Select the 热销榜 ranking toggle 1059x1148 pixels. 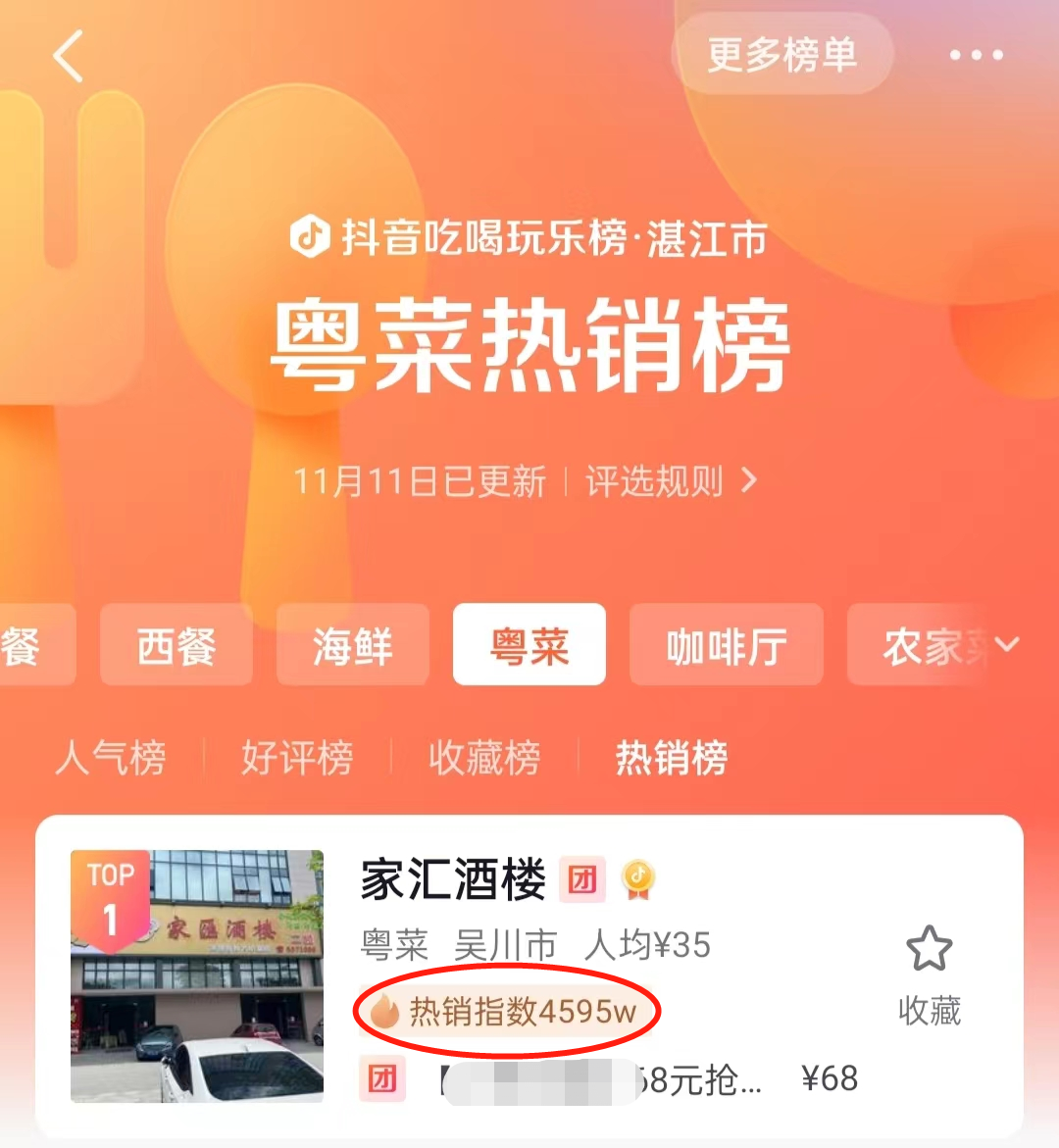coord(671,758)
